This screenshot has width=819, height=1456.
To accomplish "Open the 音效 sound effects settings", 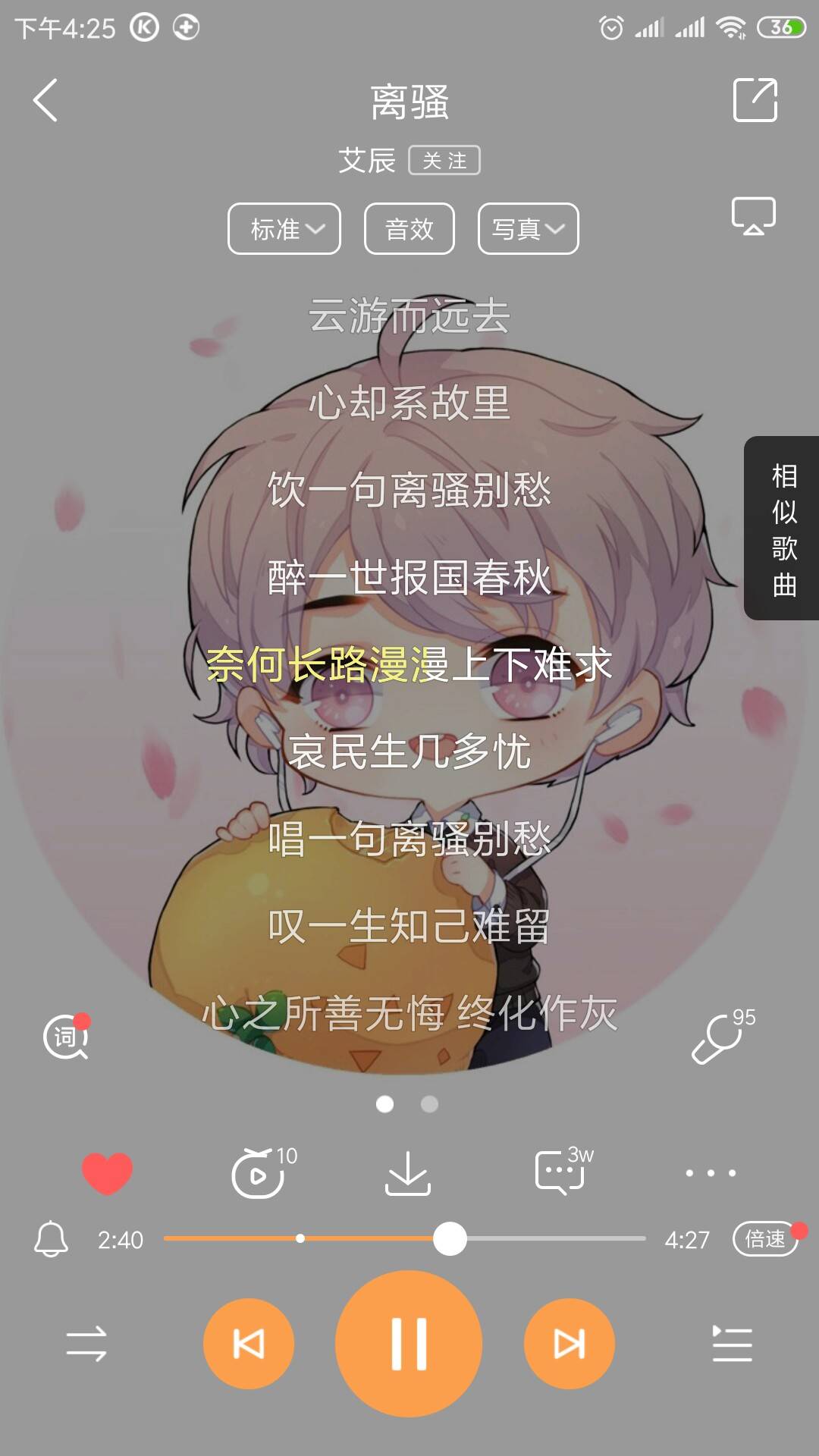I will (409, 228).
